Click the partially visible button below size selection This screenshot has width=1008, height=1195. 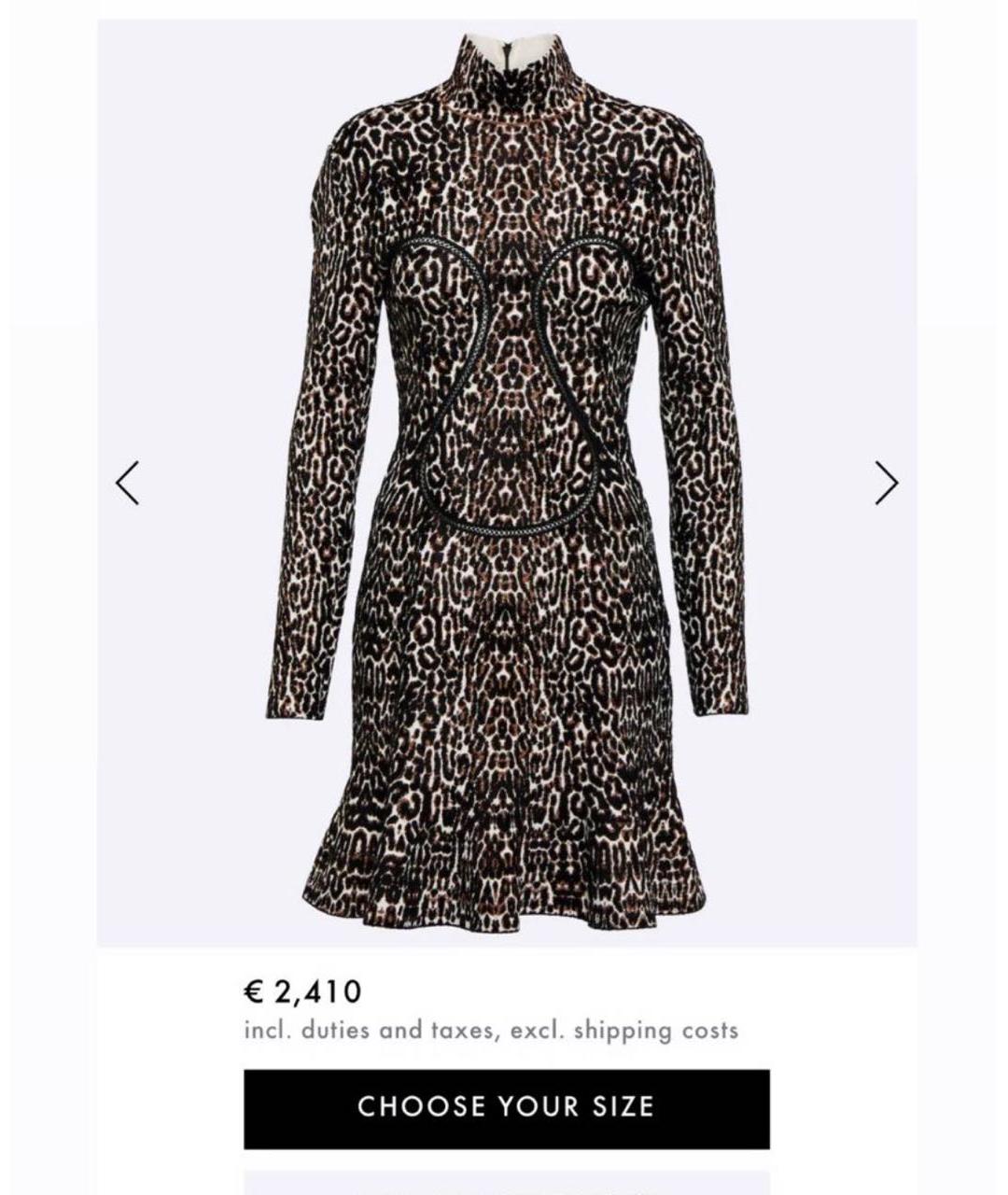click(509, 1187)
